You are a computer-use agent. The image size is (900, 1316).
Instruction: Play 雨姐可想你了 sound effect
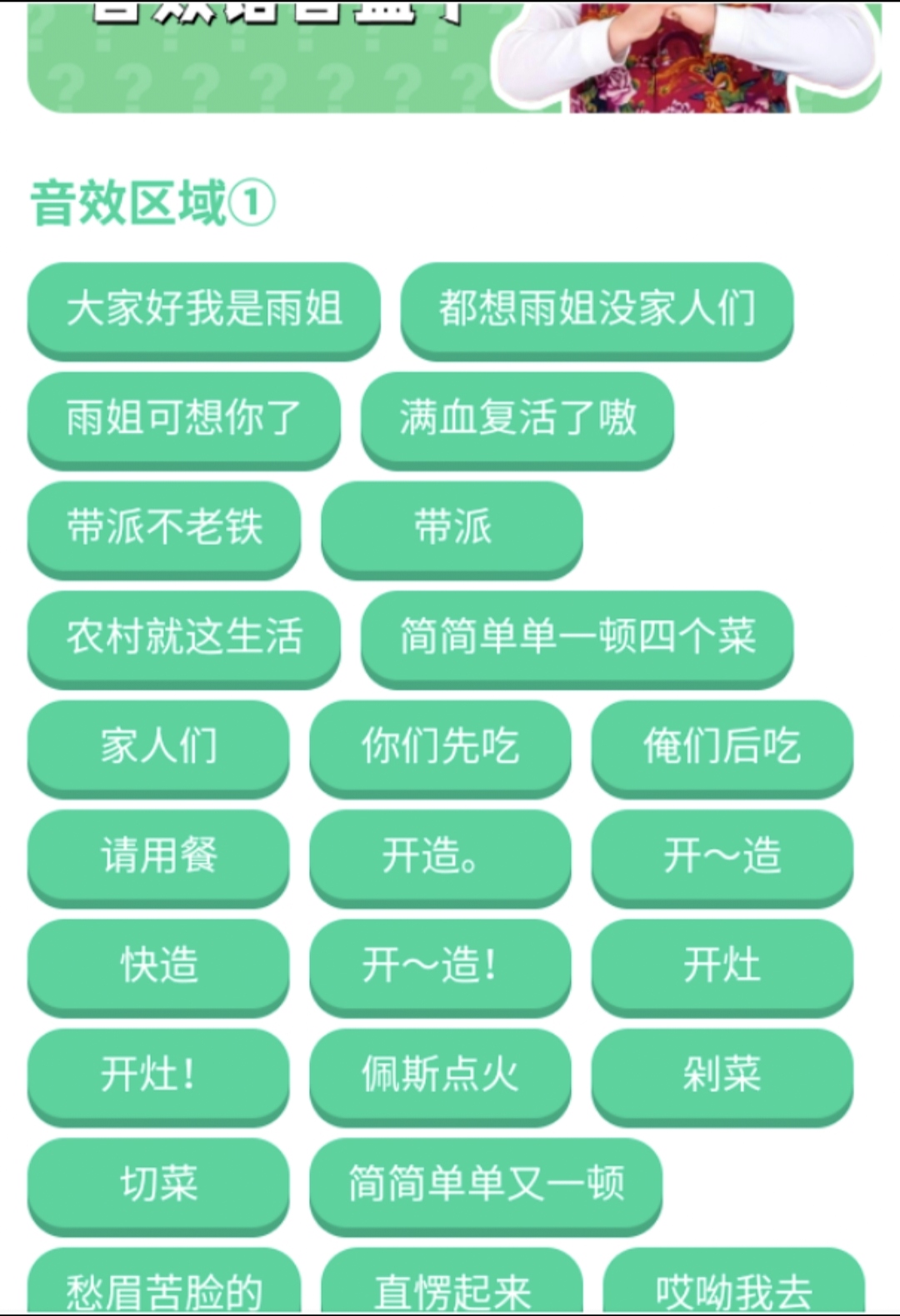tap(183, 418)
